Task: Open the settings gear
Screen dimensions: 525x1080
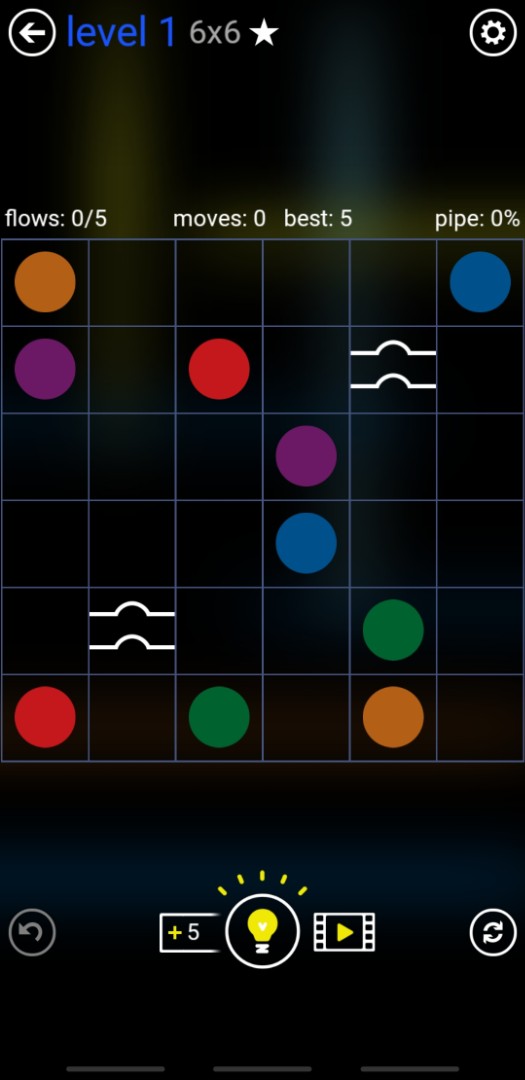Action: point(493,32)
